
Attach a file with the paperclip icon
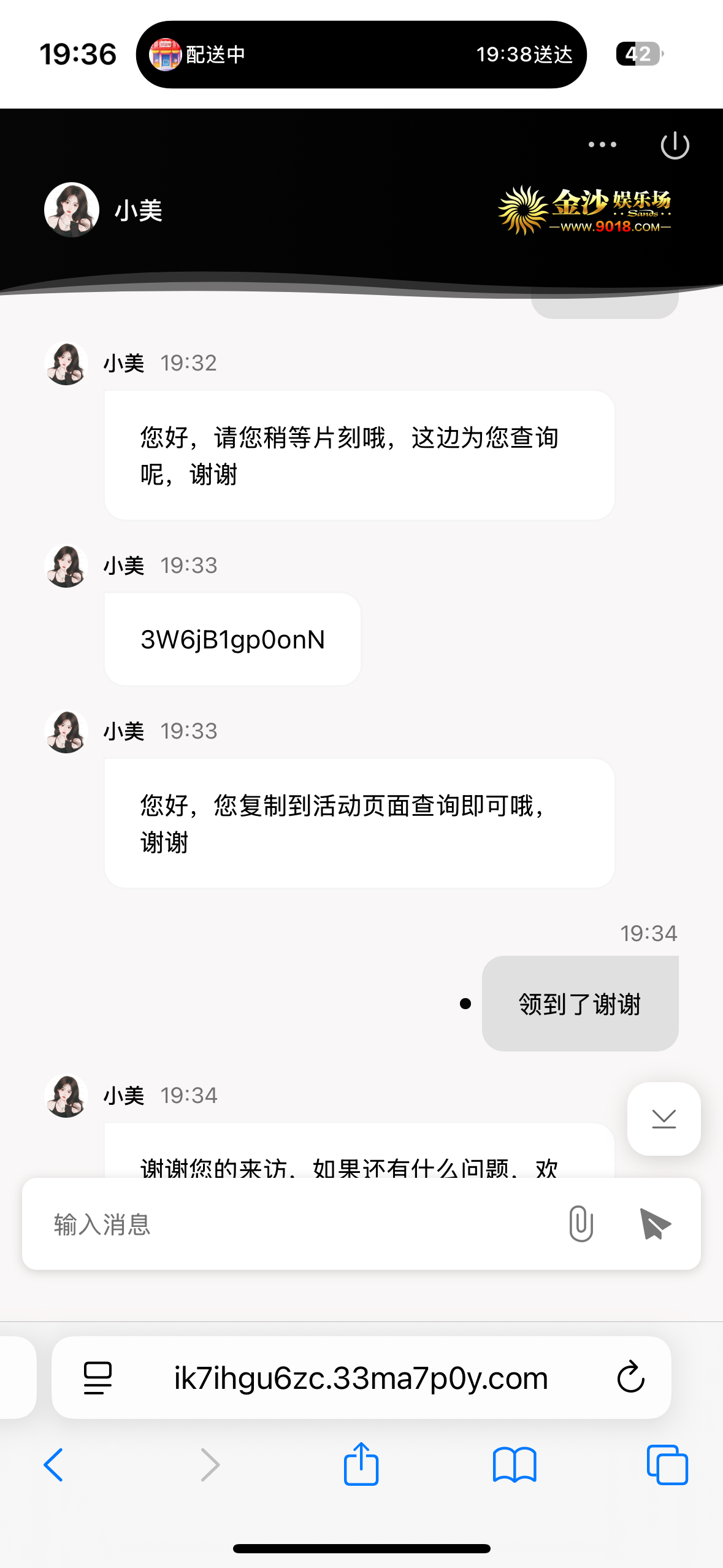pos(580,1224)
